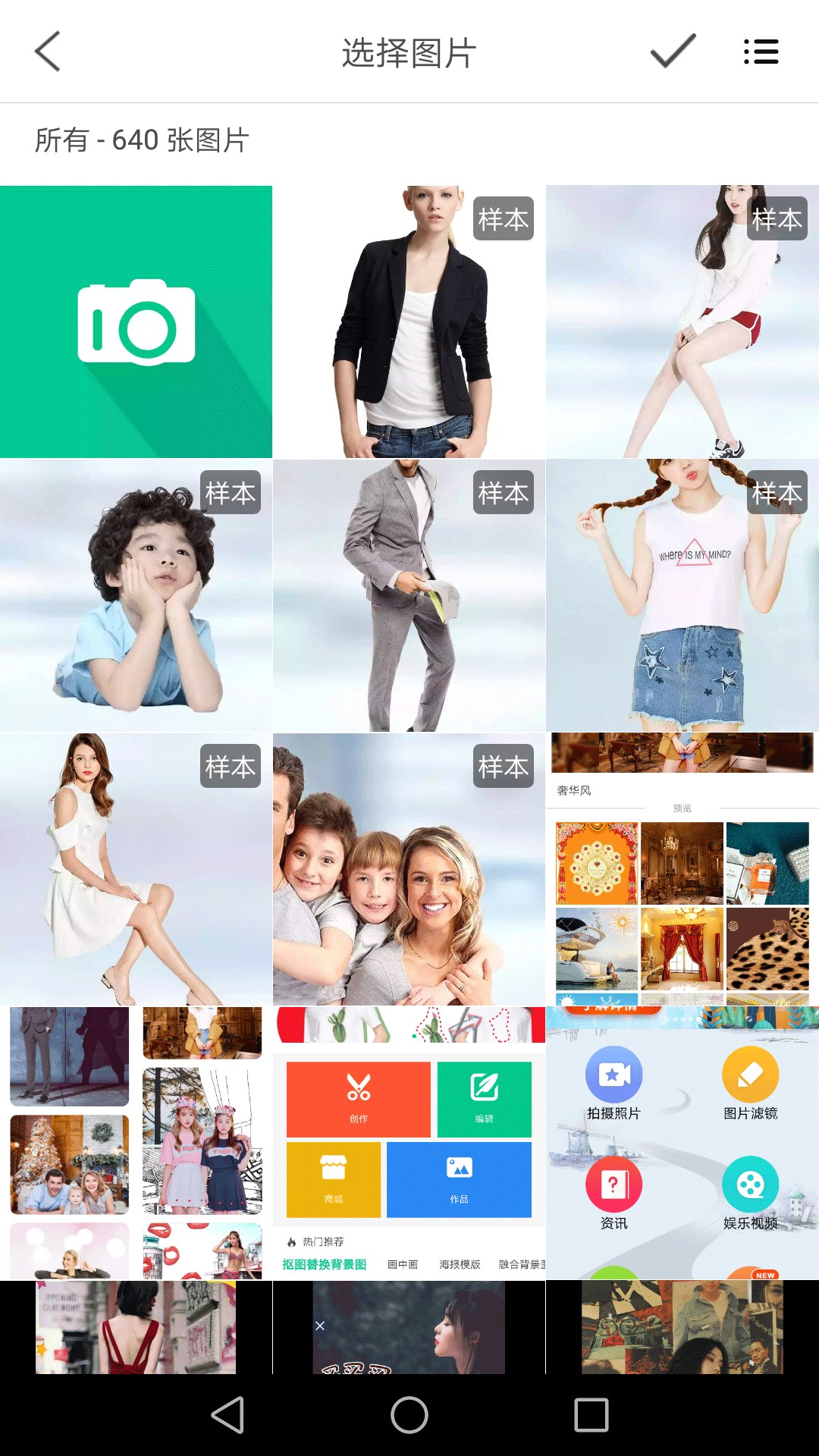
Task: Tap the system home button
Action: tap(409, 1415)
